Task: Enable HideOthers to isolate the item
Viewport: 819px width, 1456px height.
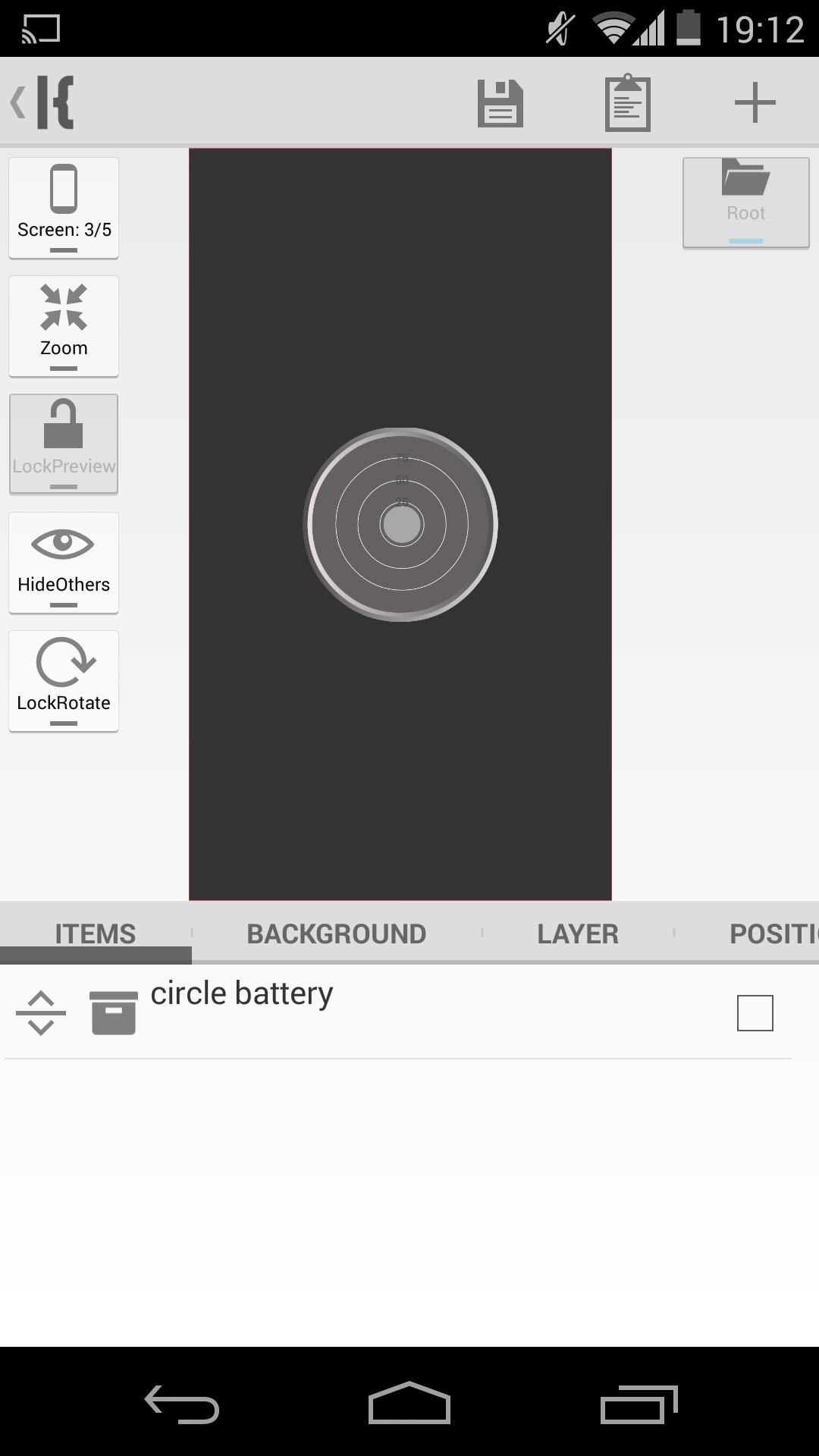Action: [x=64, y=562]
